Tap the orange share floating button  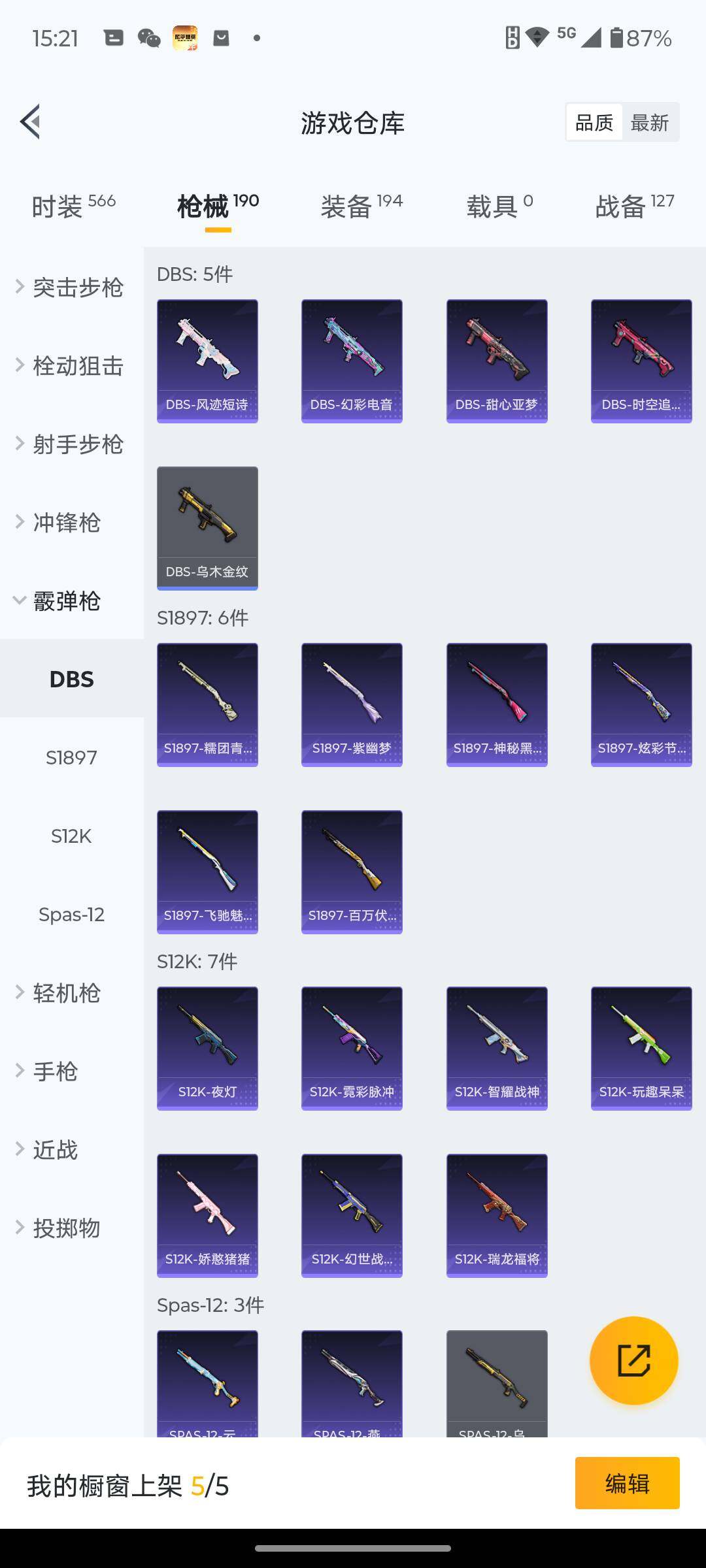[633, 1360]
